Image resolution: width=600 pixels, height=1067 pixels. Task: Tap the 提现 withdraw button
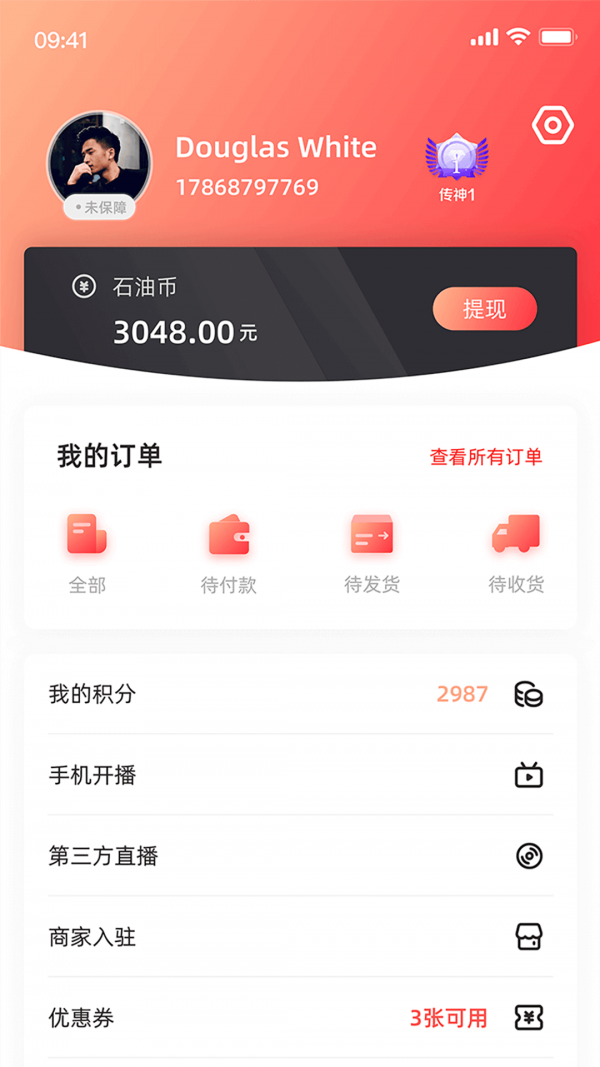click(x=485, y=309)
